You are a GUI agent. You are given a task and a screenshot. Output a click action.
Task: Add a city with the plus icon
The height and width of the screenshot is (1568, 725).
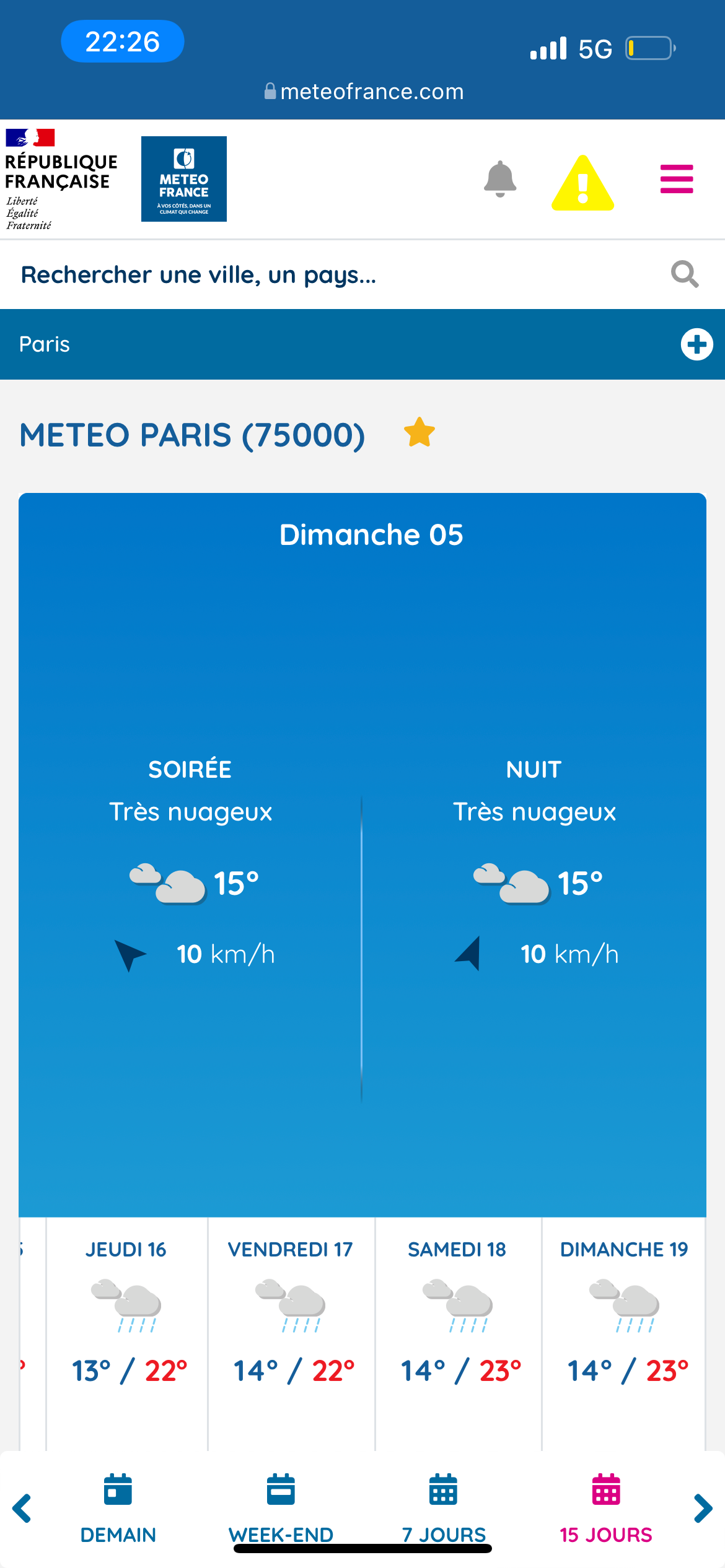(697, 344)
